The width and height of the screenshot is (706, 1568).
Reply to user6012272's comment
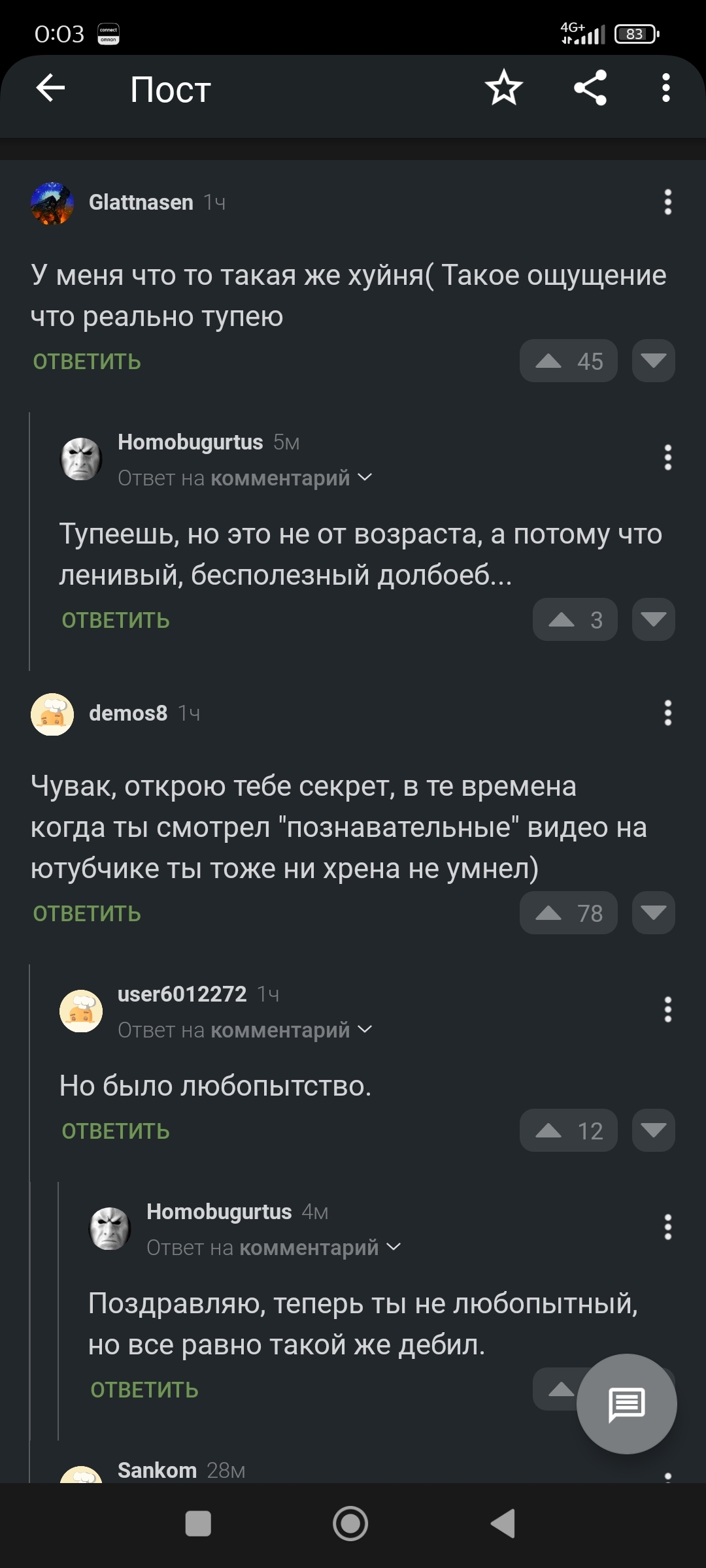tap(116, 1131)
